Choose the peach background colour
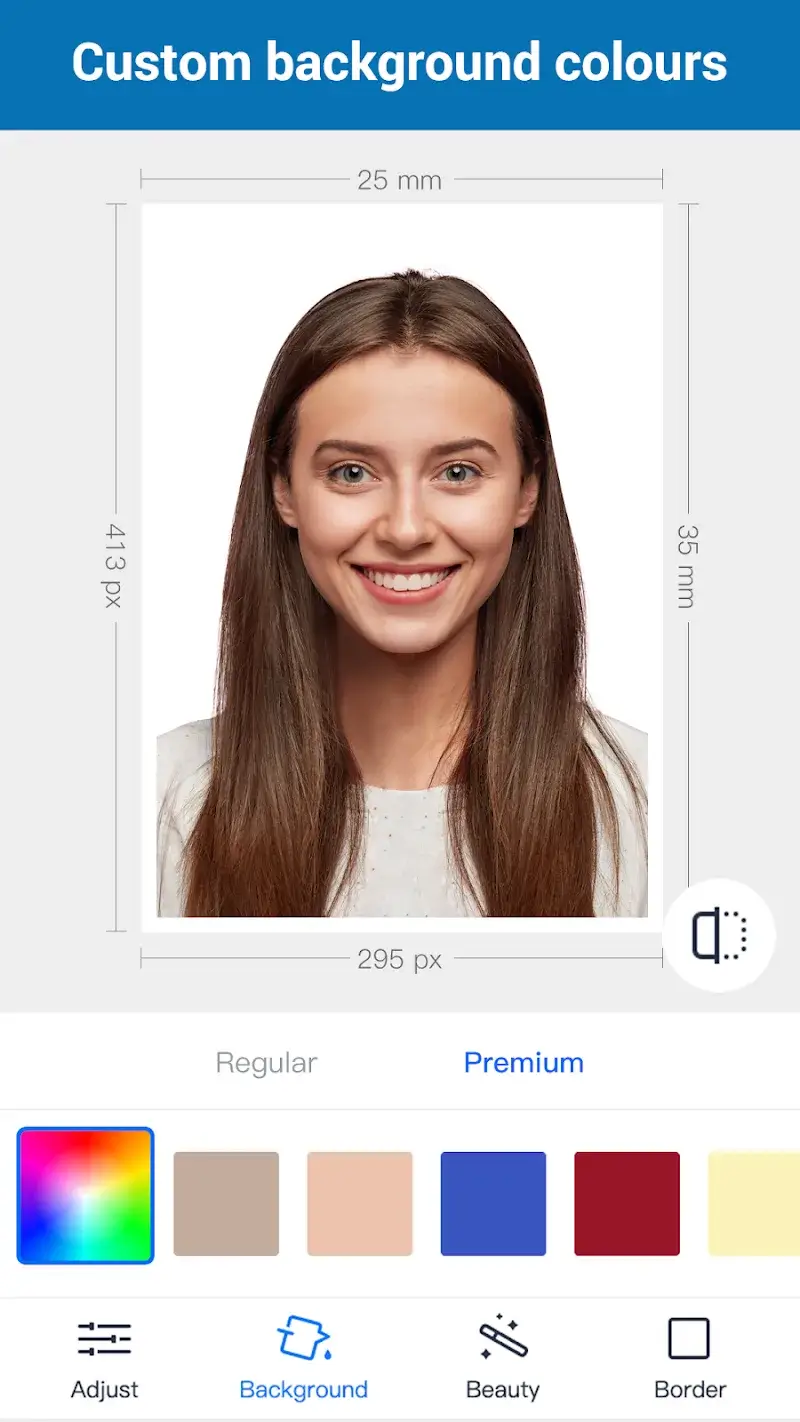The image size is (800, 1422). [x=360, y=1201]
